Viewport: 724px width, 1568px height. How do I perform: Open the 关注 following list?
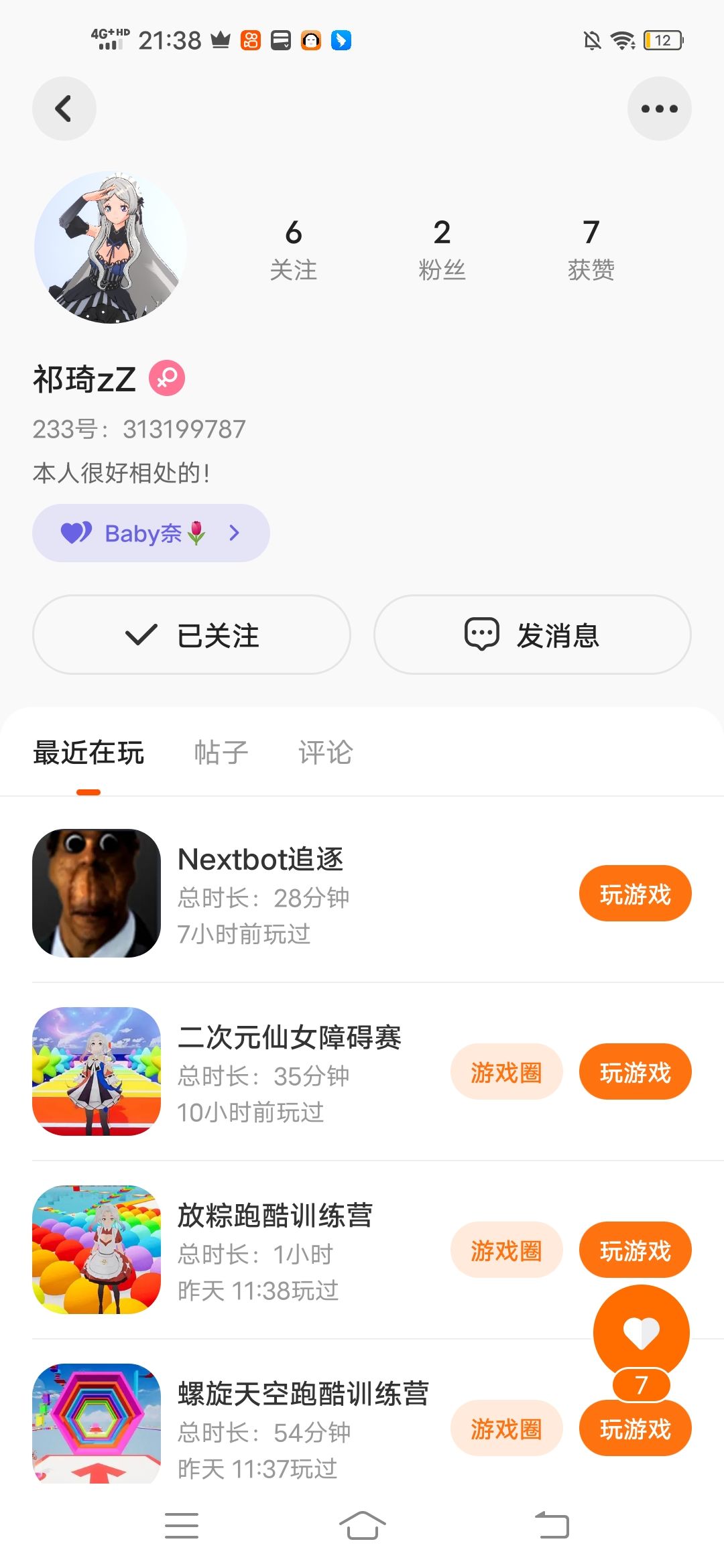click(293, 249)
